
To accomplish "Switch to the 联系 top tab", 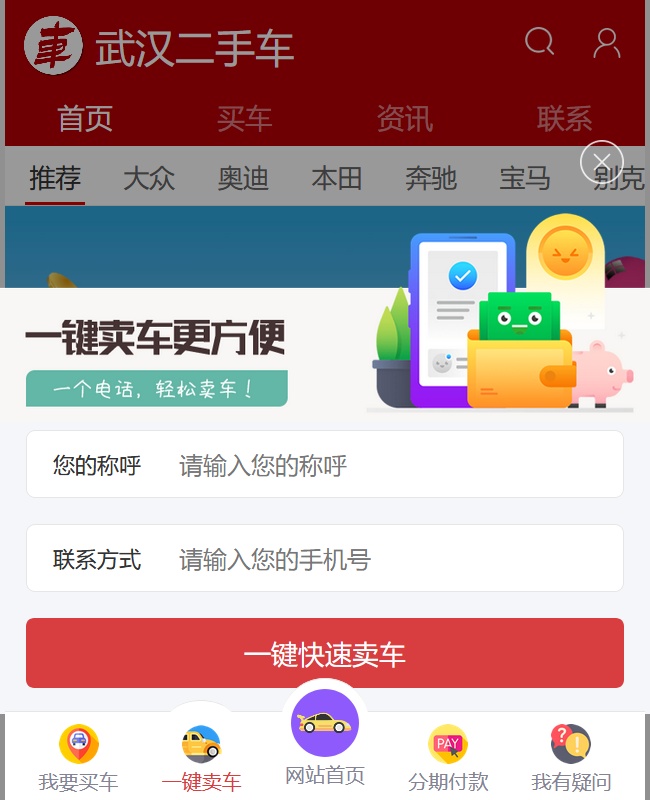I will [x=564, y=119].
